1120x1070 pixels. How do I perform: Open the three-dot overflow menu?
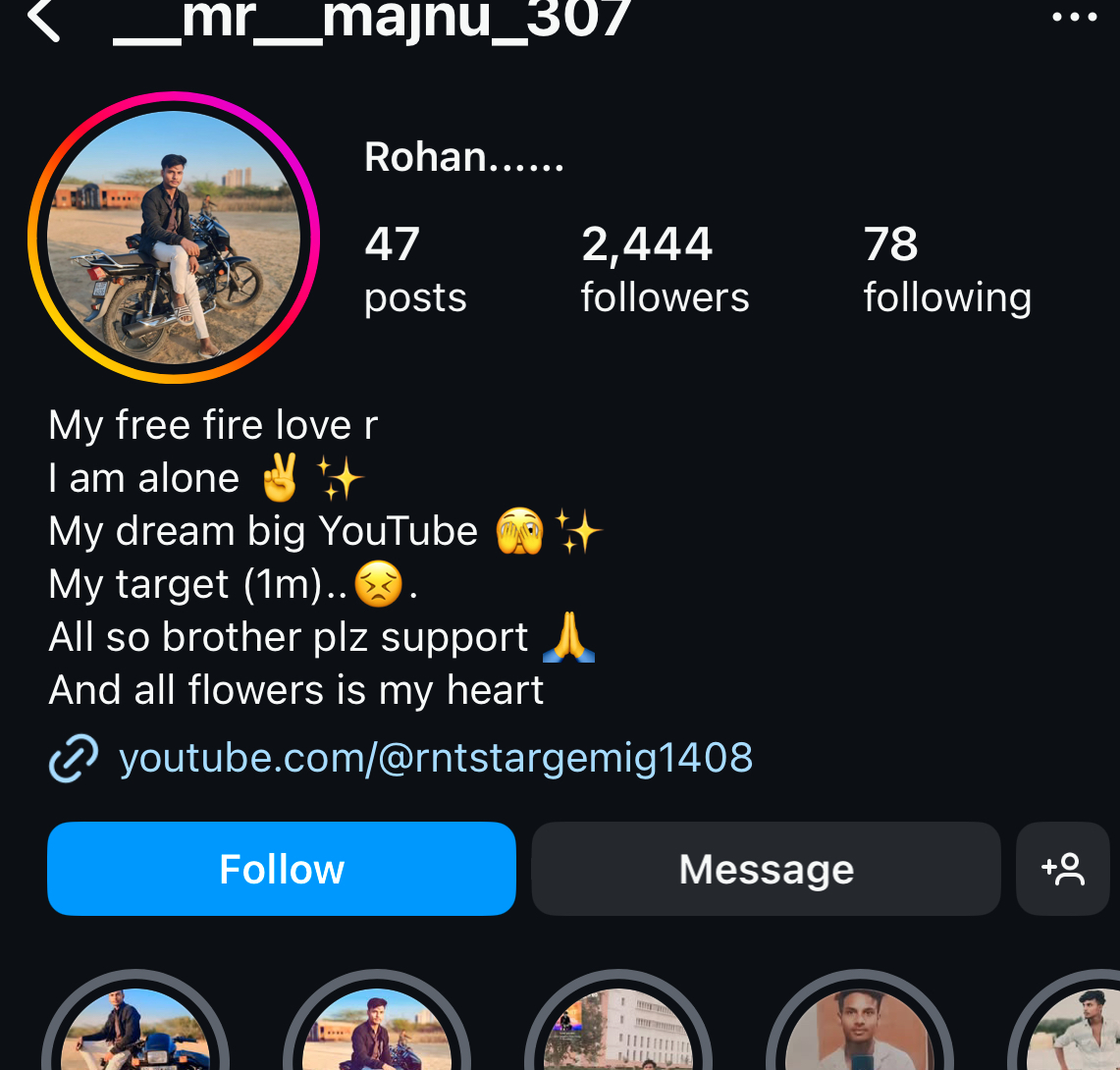tap(1074, 18)
